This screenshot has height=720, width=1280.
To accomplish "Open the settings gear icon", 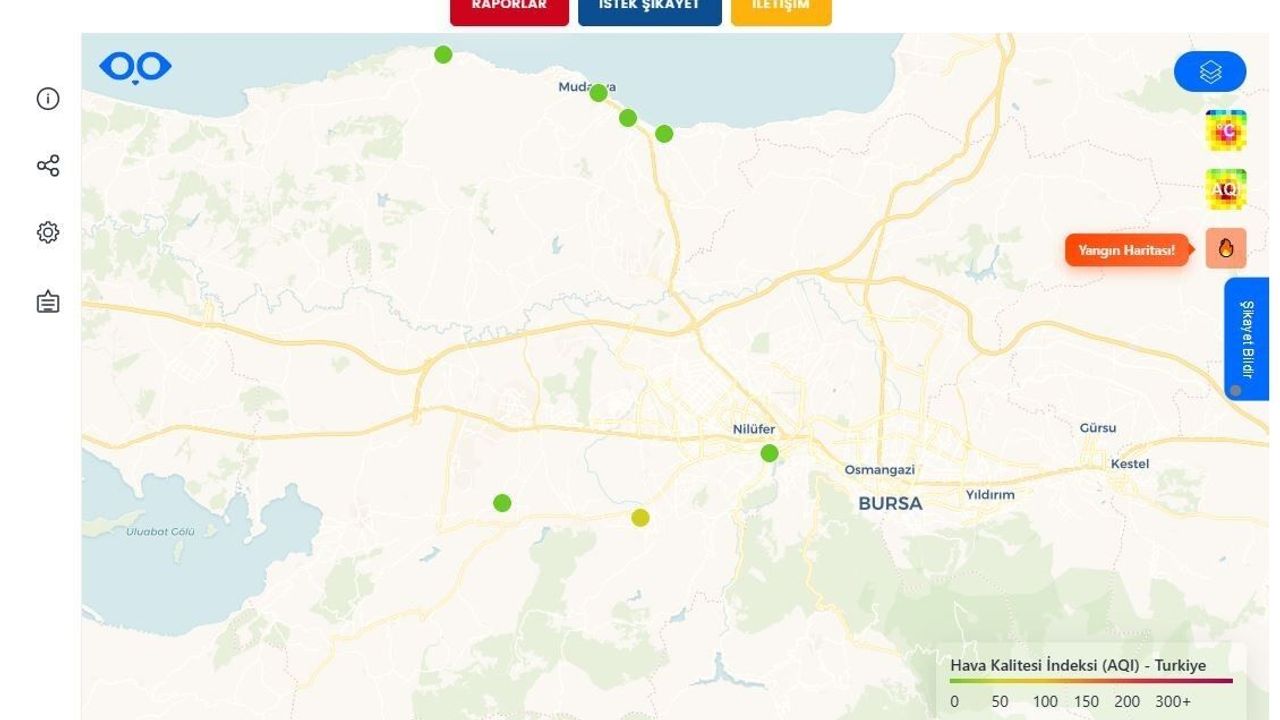I will pos(48,233).
